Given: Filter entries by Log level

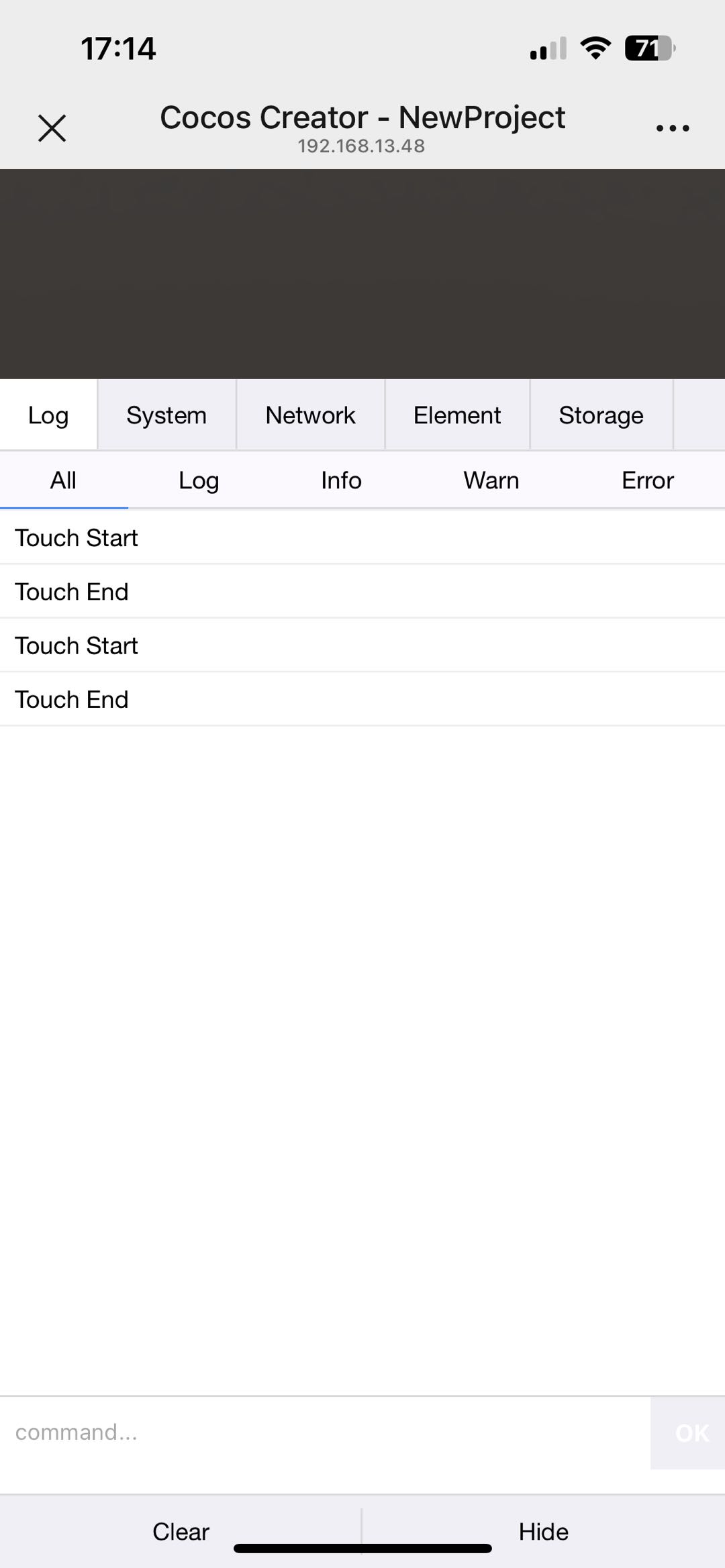Looking at the screenshot, I should coord(199,480).
